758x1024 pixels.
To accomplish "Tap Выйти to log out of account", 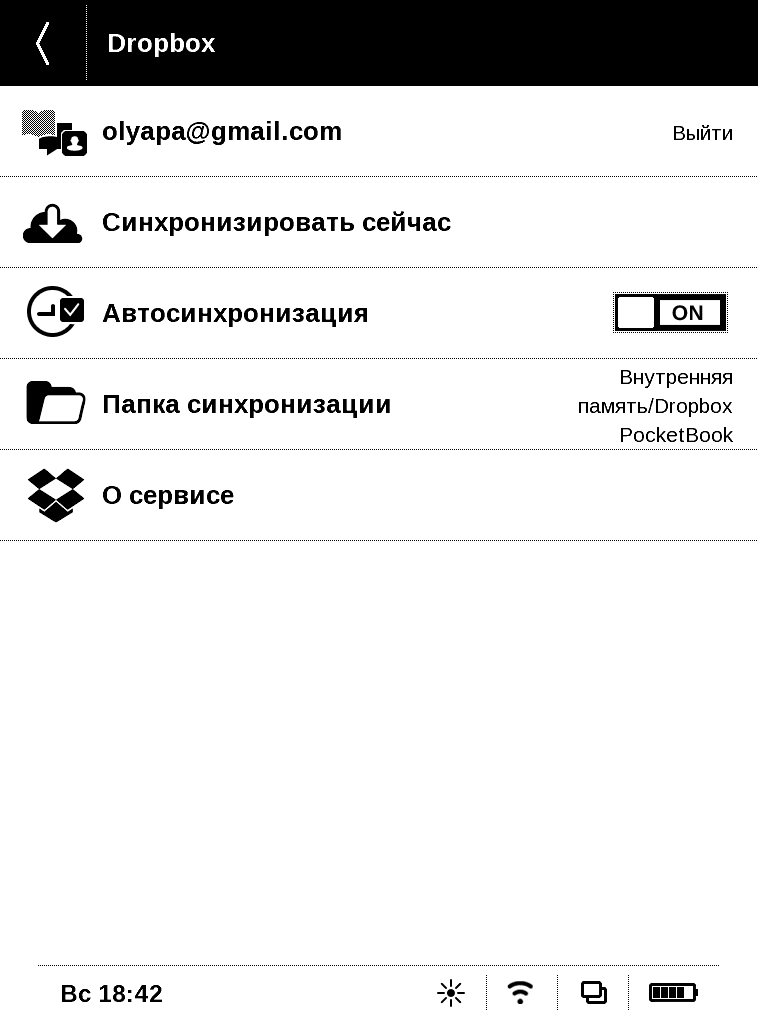I will pos(702,133).
